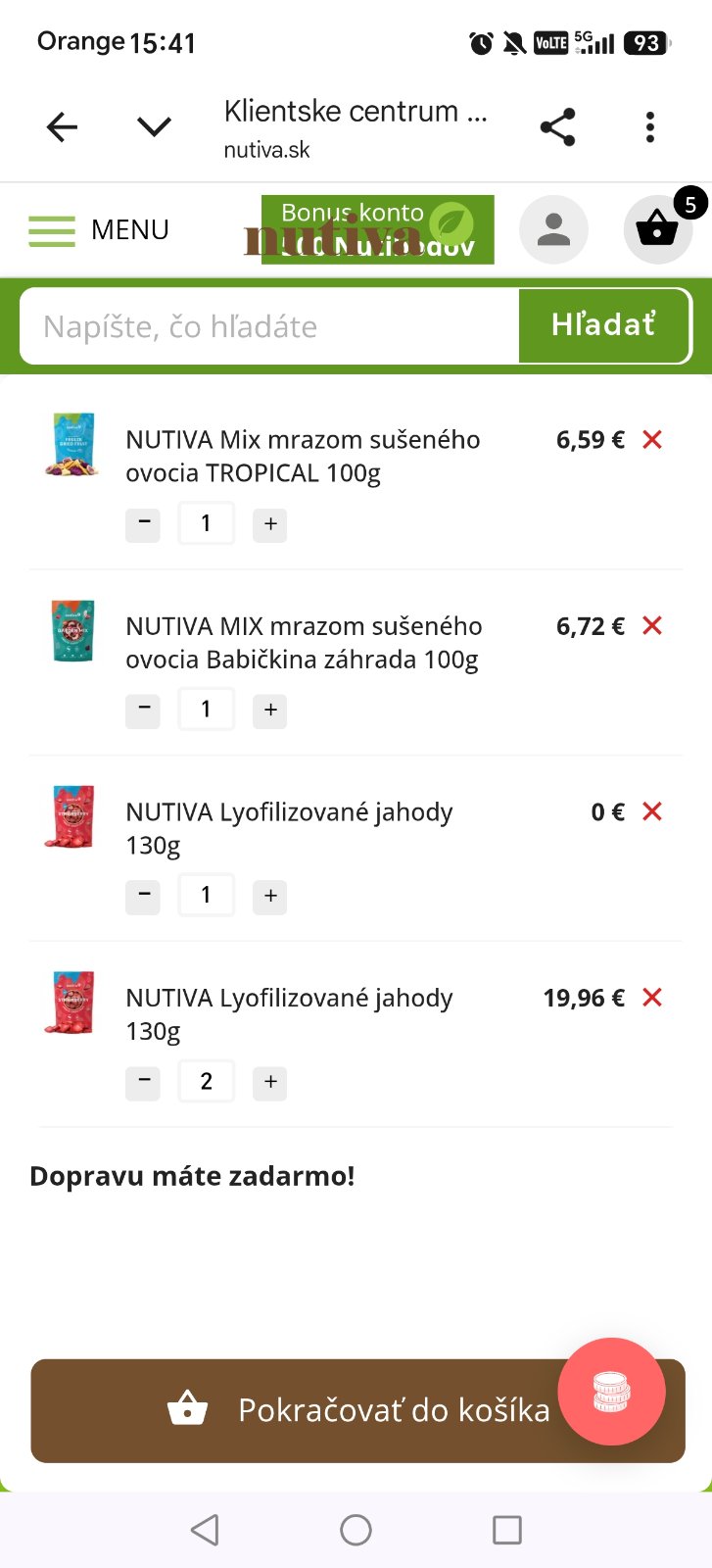Image resolution: width=712 pixels, height=1568 pixels.
Task: Open the floating coins button
Action: point(611,1392)
